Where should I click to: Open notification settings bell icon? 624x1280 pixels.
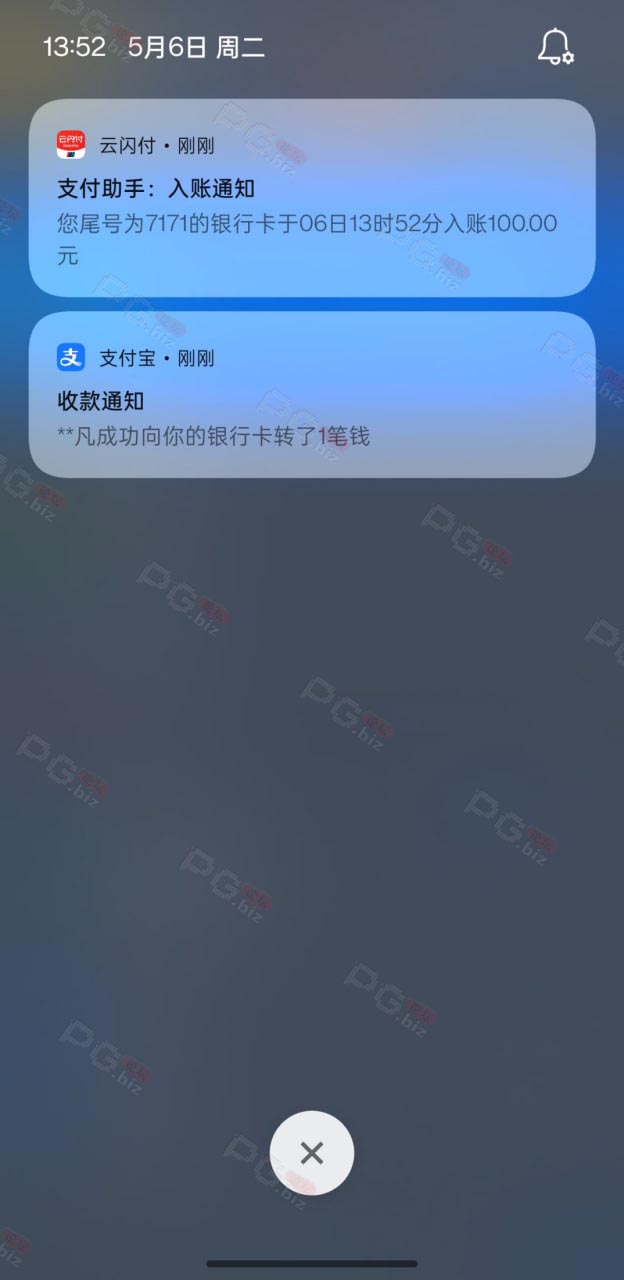coord(555,47)
